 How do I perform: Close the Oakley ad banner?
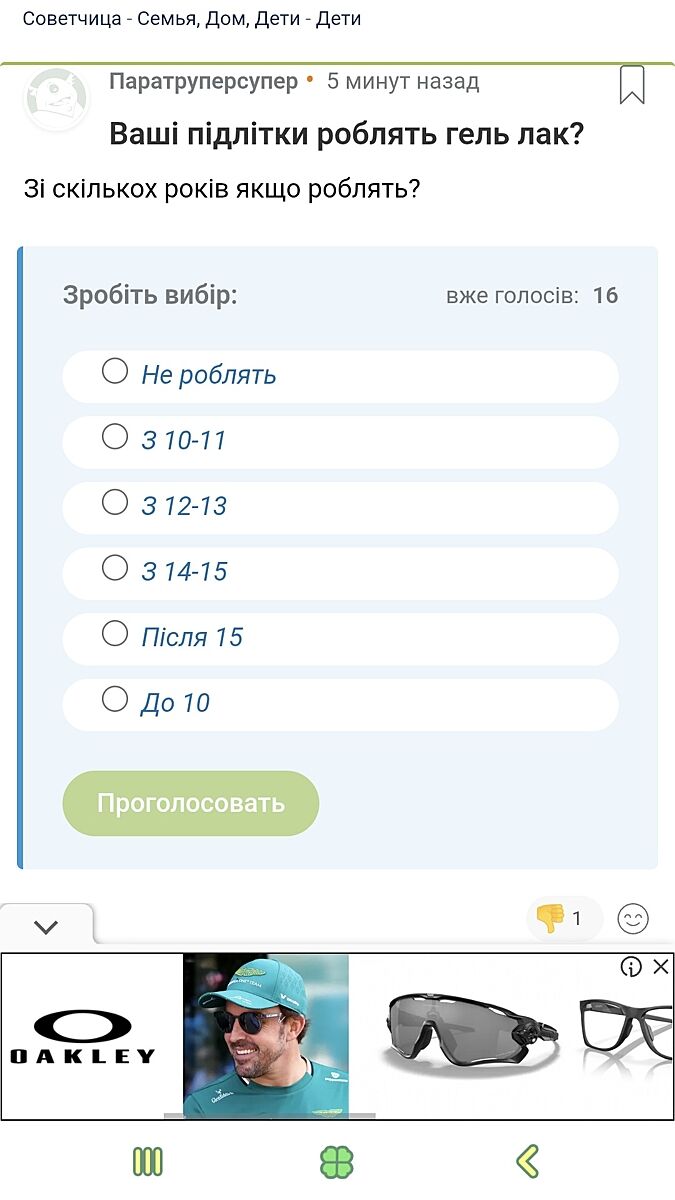(660, 966)
